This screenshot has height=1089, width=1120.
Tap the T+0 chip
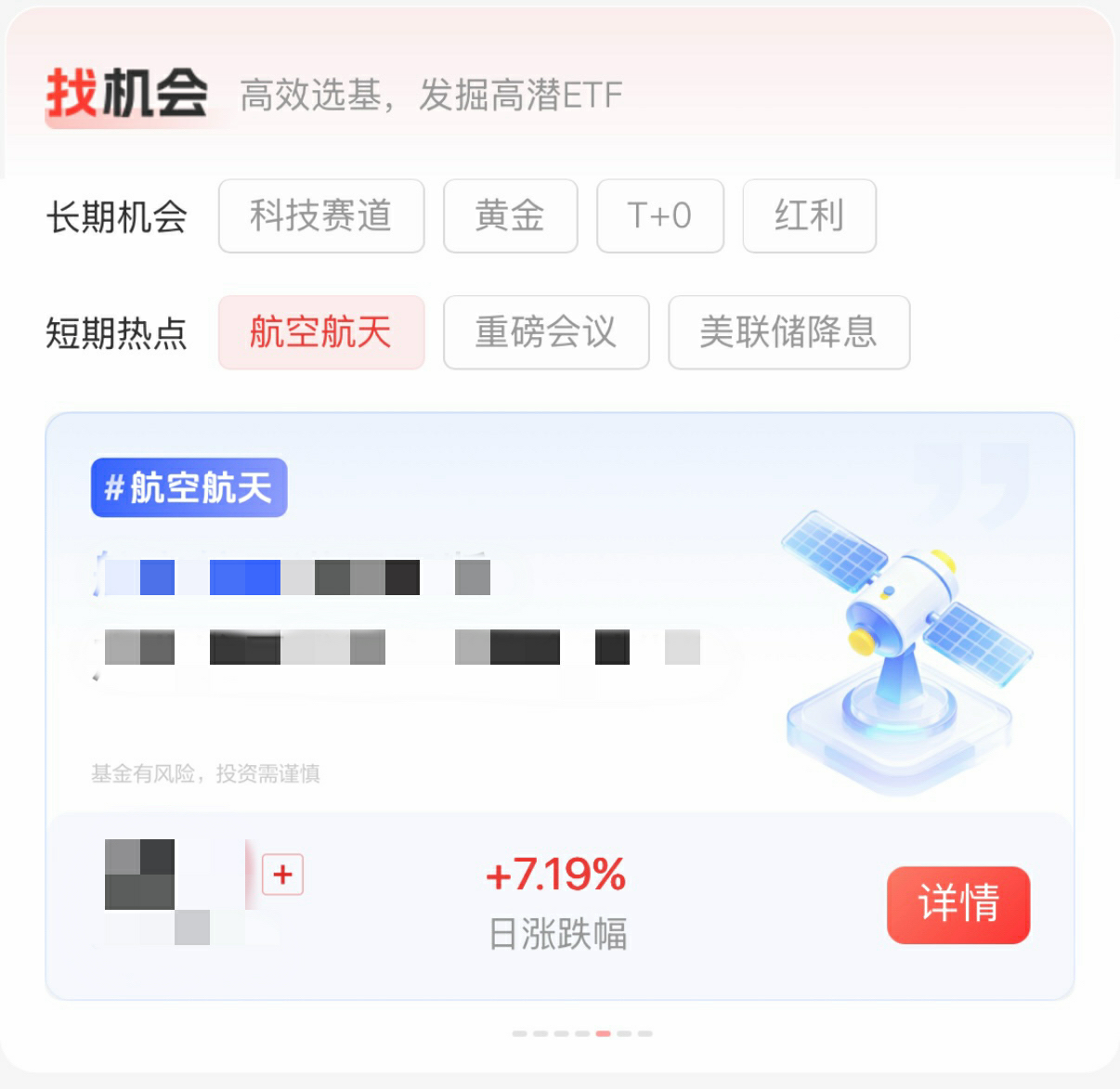click(659, 216)
